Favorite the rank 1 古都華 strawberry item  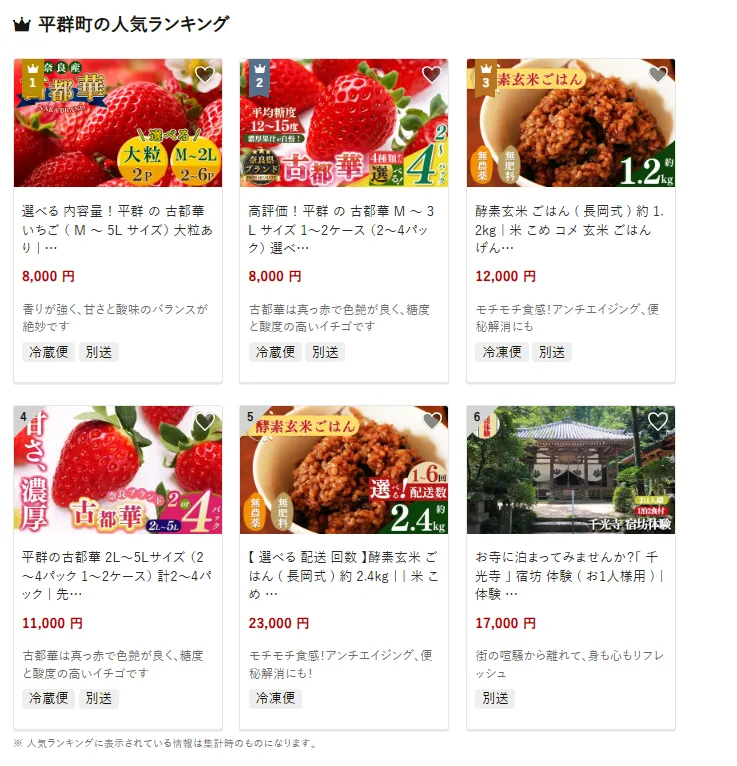click(204, 75)
